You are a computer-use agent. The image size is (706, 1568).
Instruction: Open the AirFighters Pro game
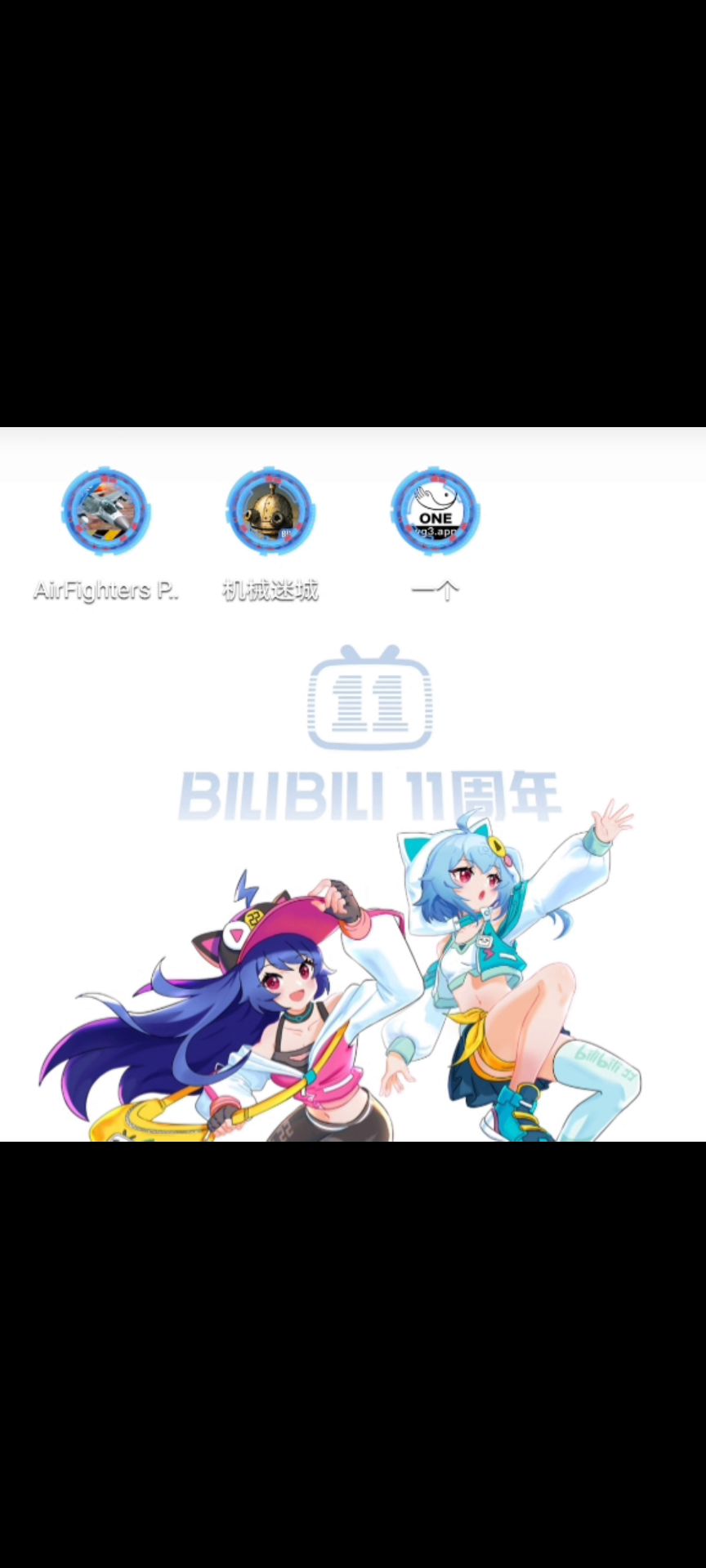pos(106,512)
